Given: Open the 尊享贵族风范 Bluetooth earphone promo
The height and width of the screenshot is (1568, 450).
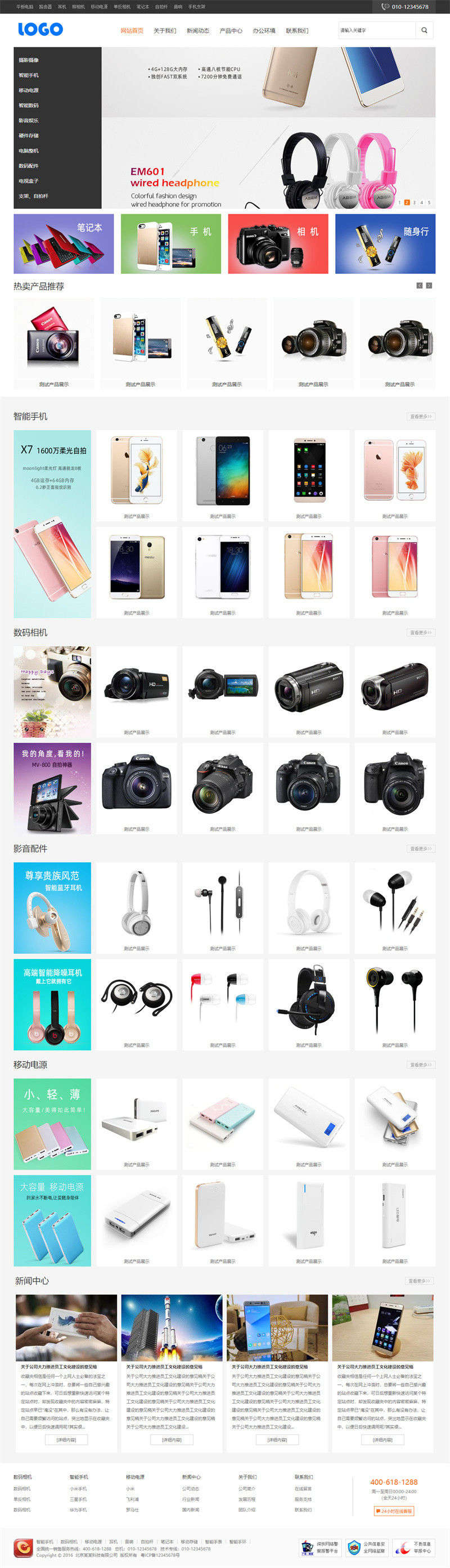Looking at the screenshot, I should click(x=52, y=908).
